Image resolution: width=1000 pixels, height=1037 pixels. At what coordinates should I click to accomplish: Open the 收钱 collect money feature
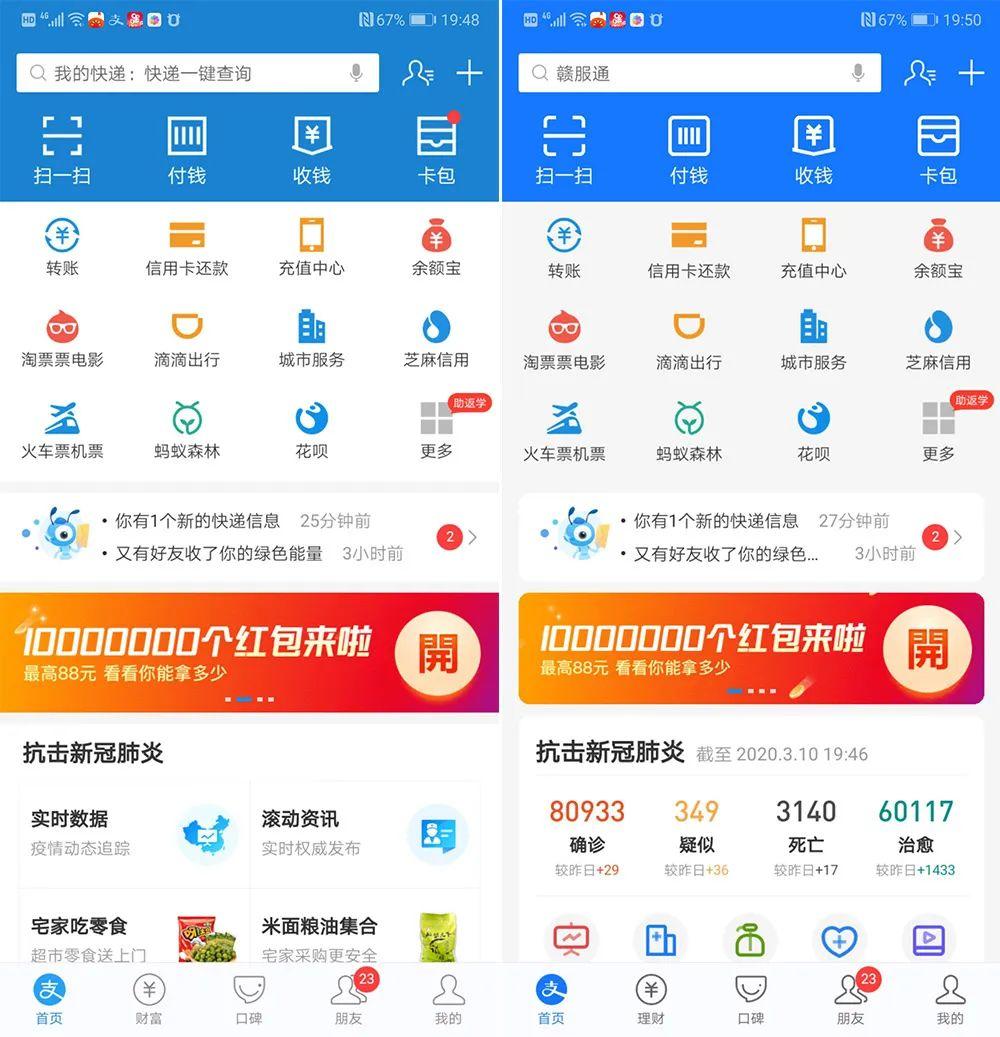pos(311,148)
